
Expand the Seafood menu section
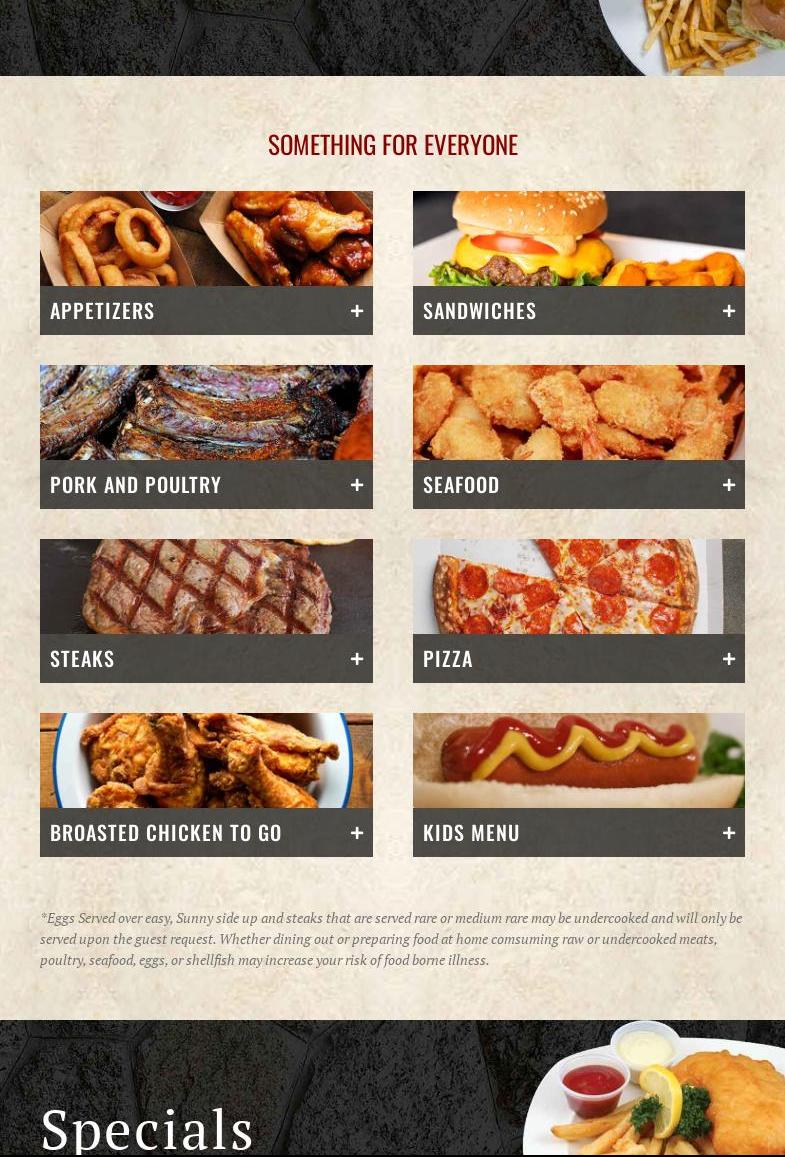click(578, 485)
